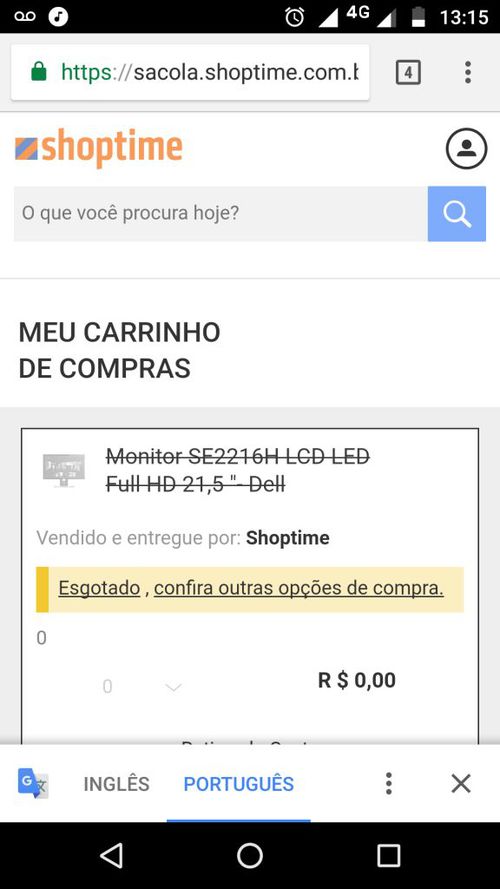Select the Português translation tab
The height and width of the screenshot is (889, 500).
click(x=239, y=784)
